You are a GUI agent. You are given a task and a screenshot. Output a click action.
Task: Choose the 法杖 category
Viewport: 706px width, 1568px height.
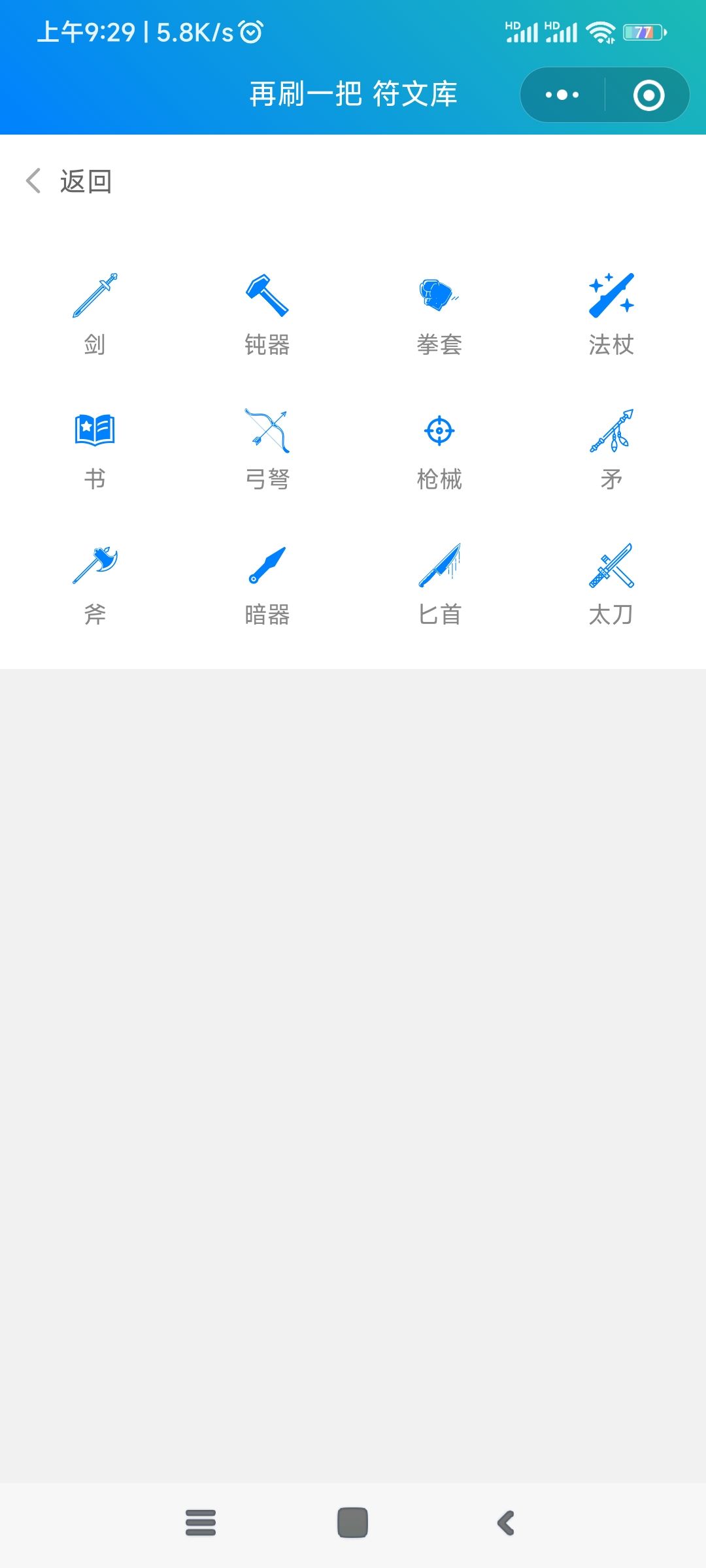(x=611, y=314)
